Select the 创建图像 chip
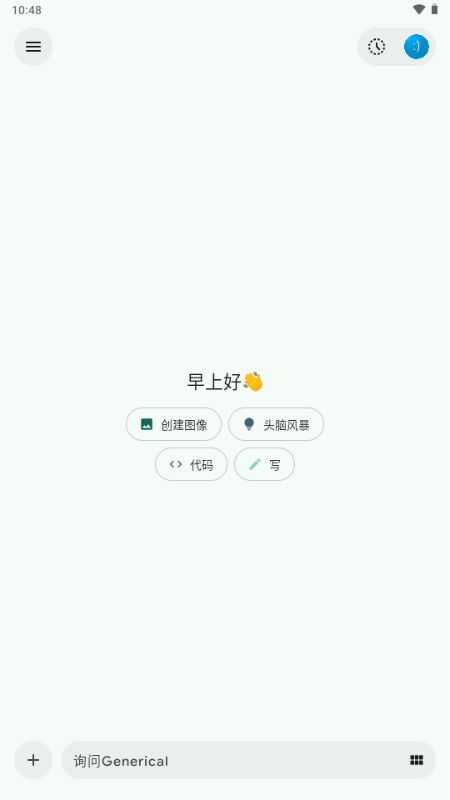This screenshot has width=450, height=800. [x=174, y=424]
